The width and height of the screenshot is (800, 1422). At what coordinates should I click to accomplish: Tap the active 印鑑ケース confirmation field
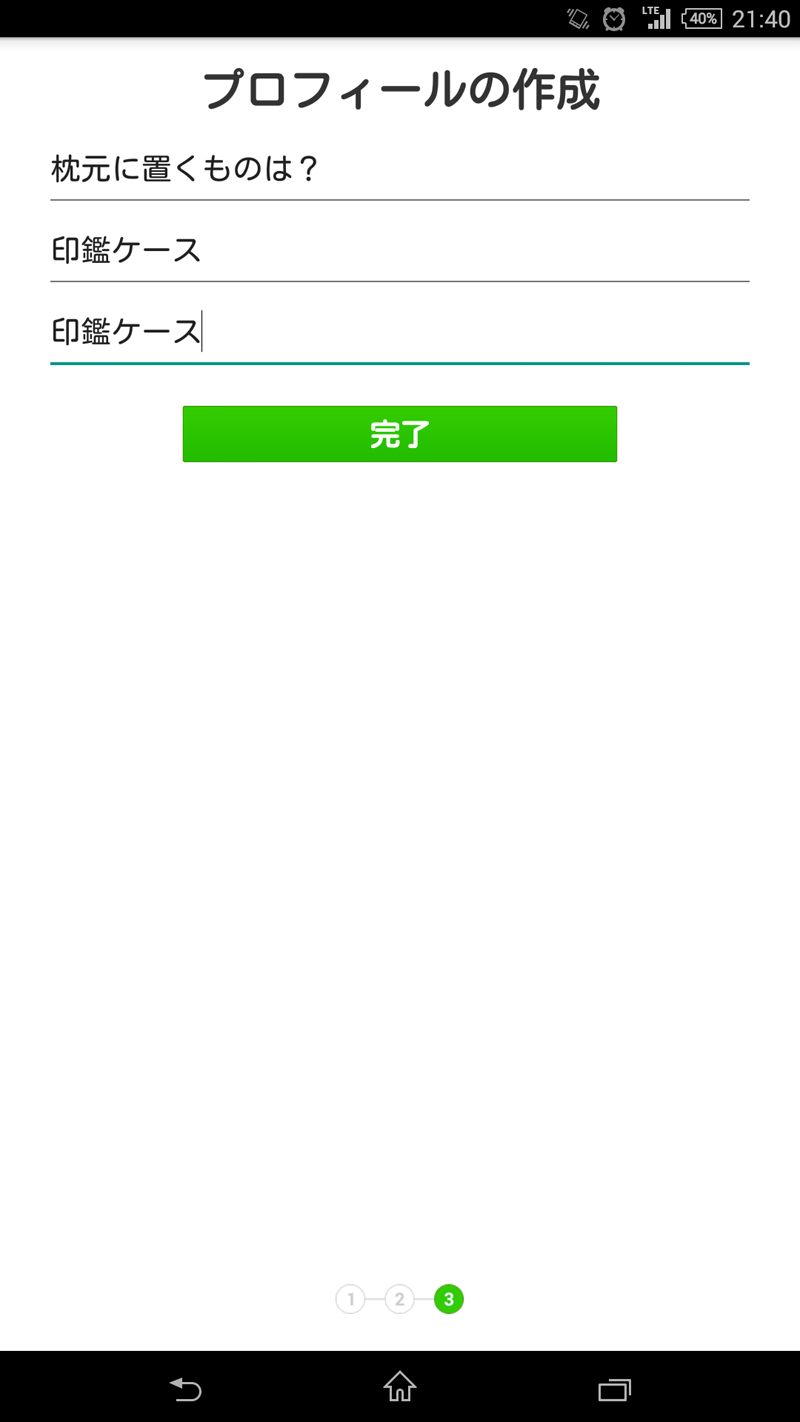[x=400, y=332]
